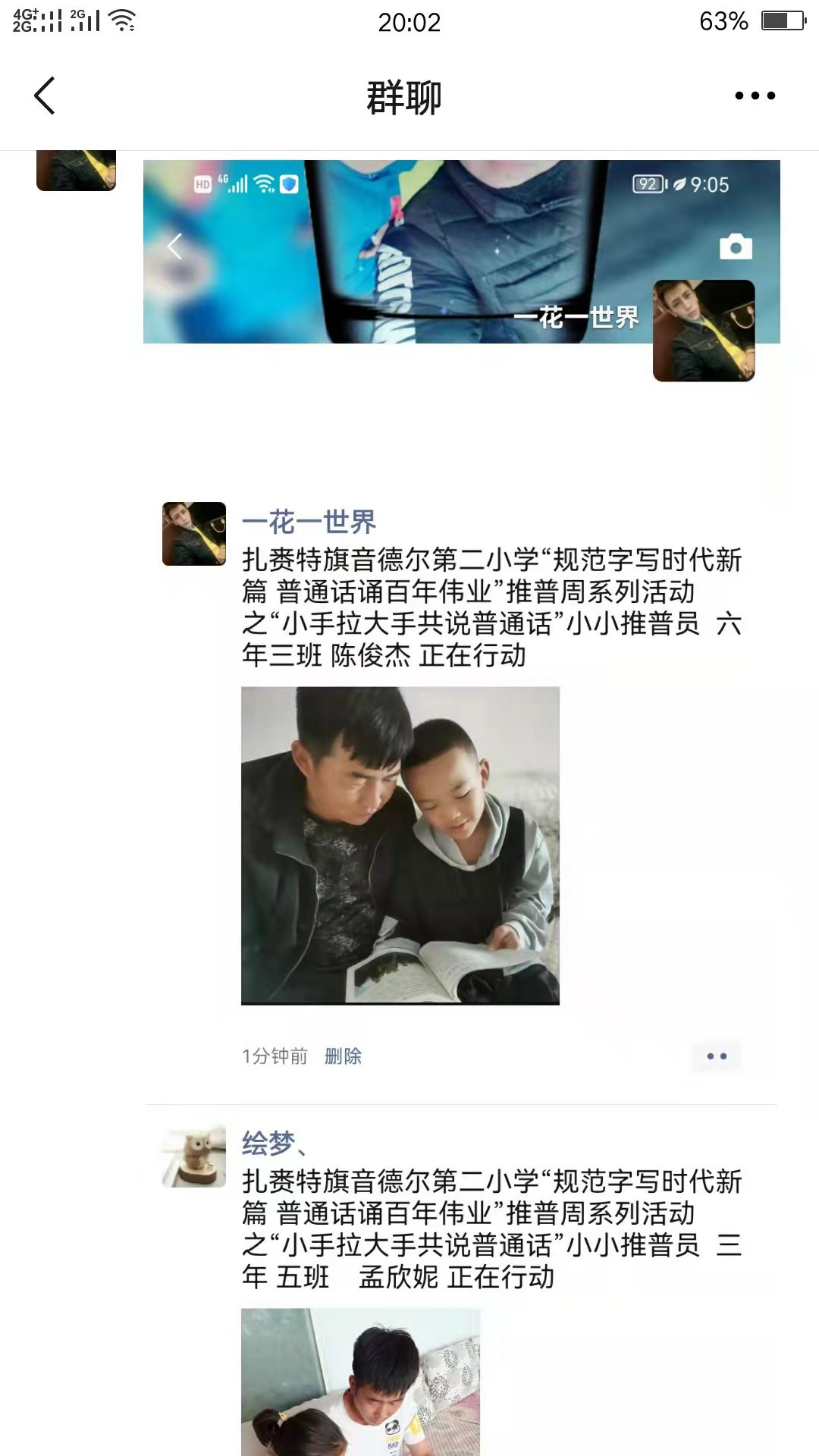Open 一花一世界's avatar on the post
819x1456 pixels.
click(x=194, y=534)
